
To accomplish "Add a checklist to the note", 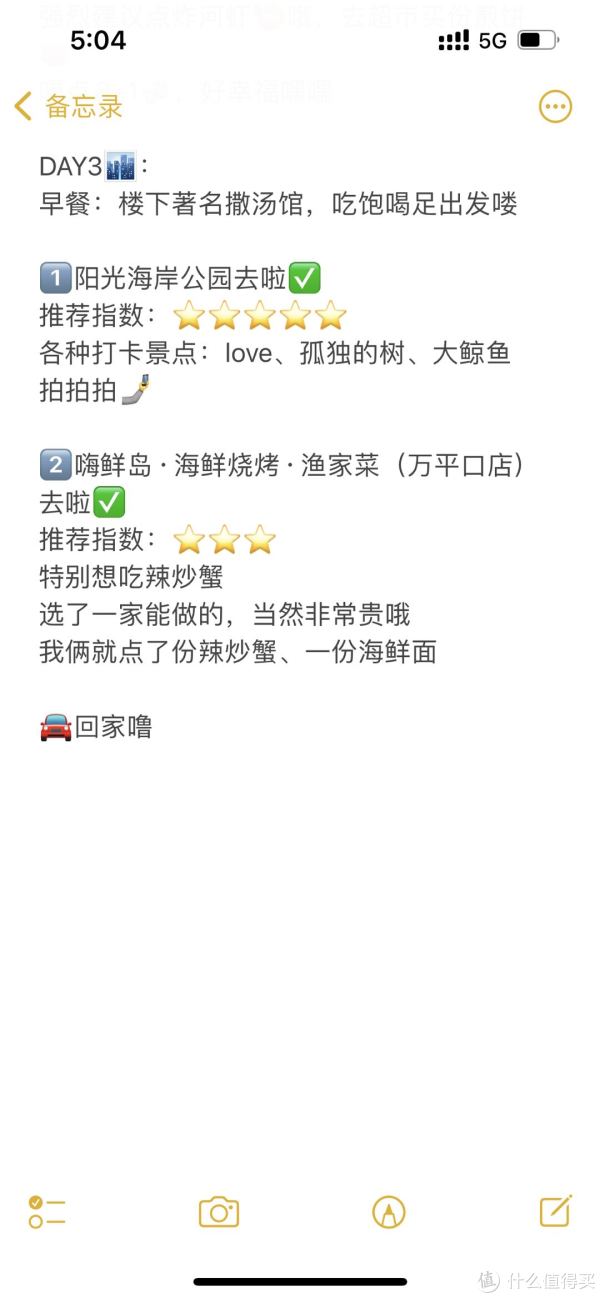I will click(46, 1211).
